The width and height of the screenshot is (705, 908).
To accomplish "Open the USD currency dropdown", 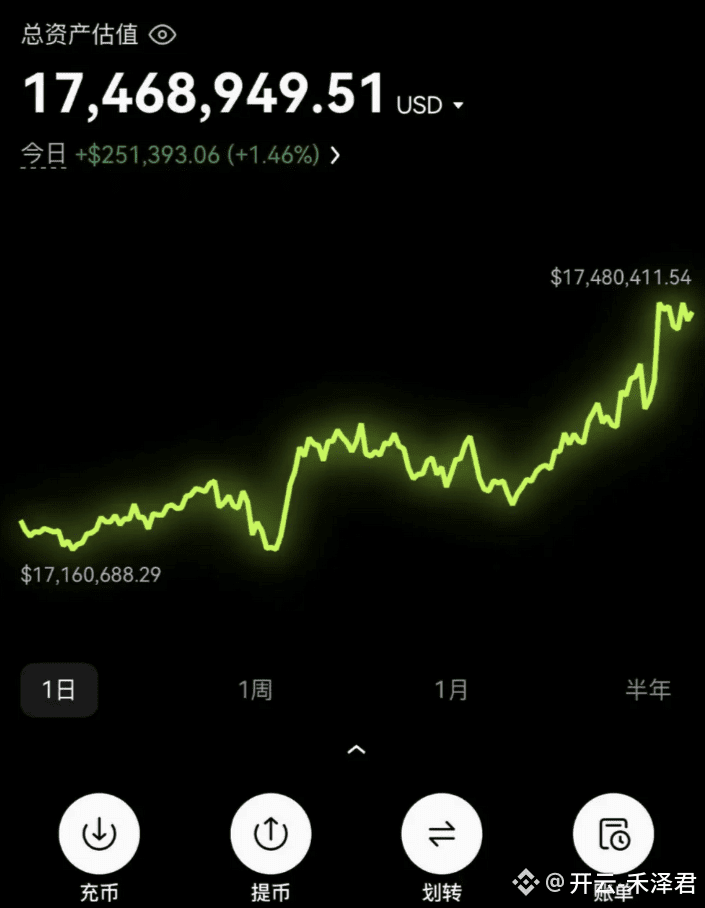I will coord(431,105).
